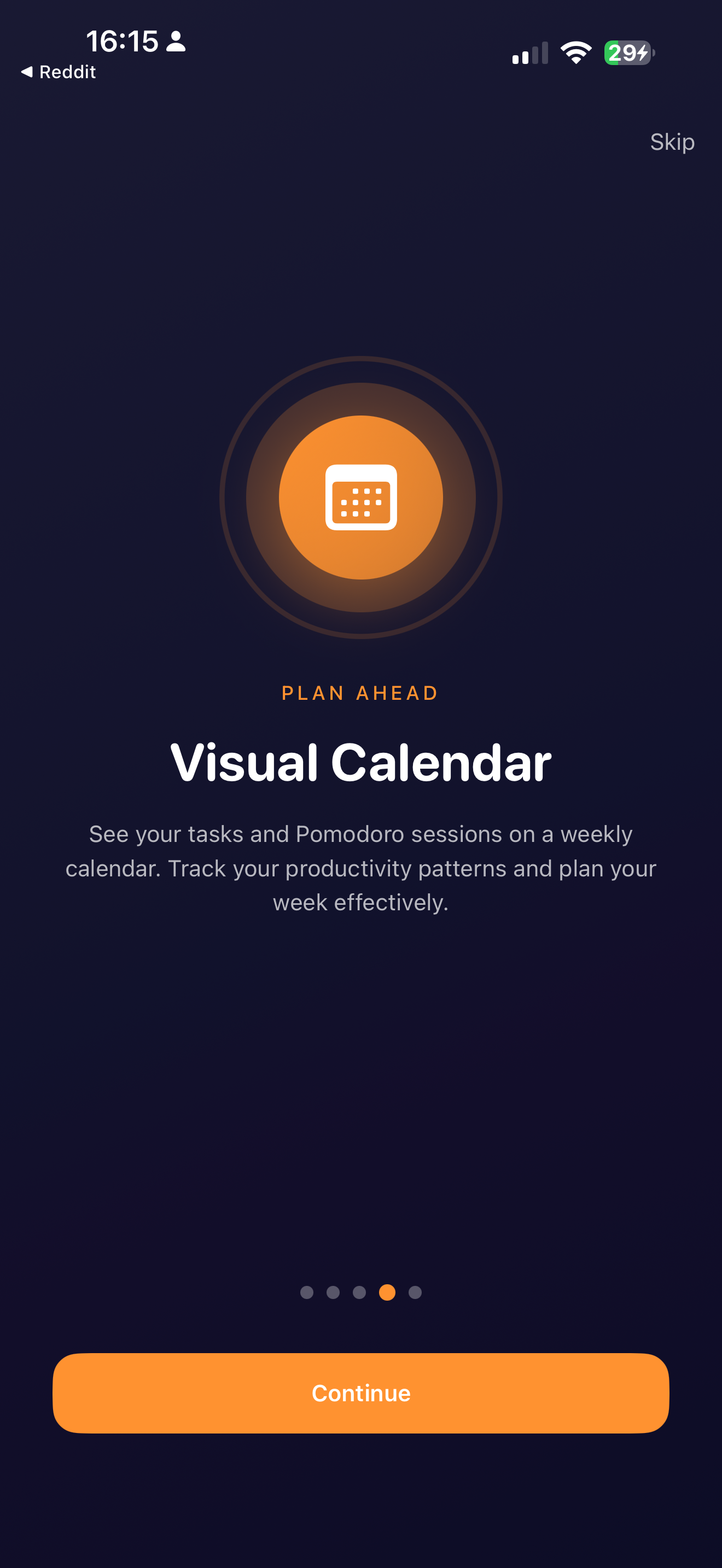Tap the Wi-Fi icon in the status bar
This screenshot has height=1568, width=722.
(575, 52)
